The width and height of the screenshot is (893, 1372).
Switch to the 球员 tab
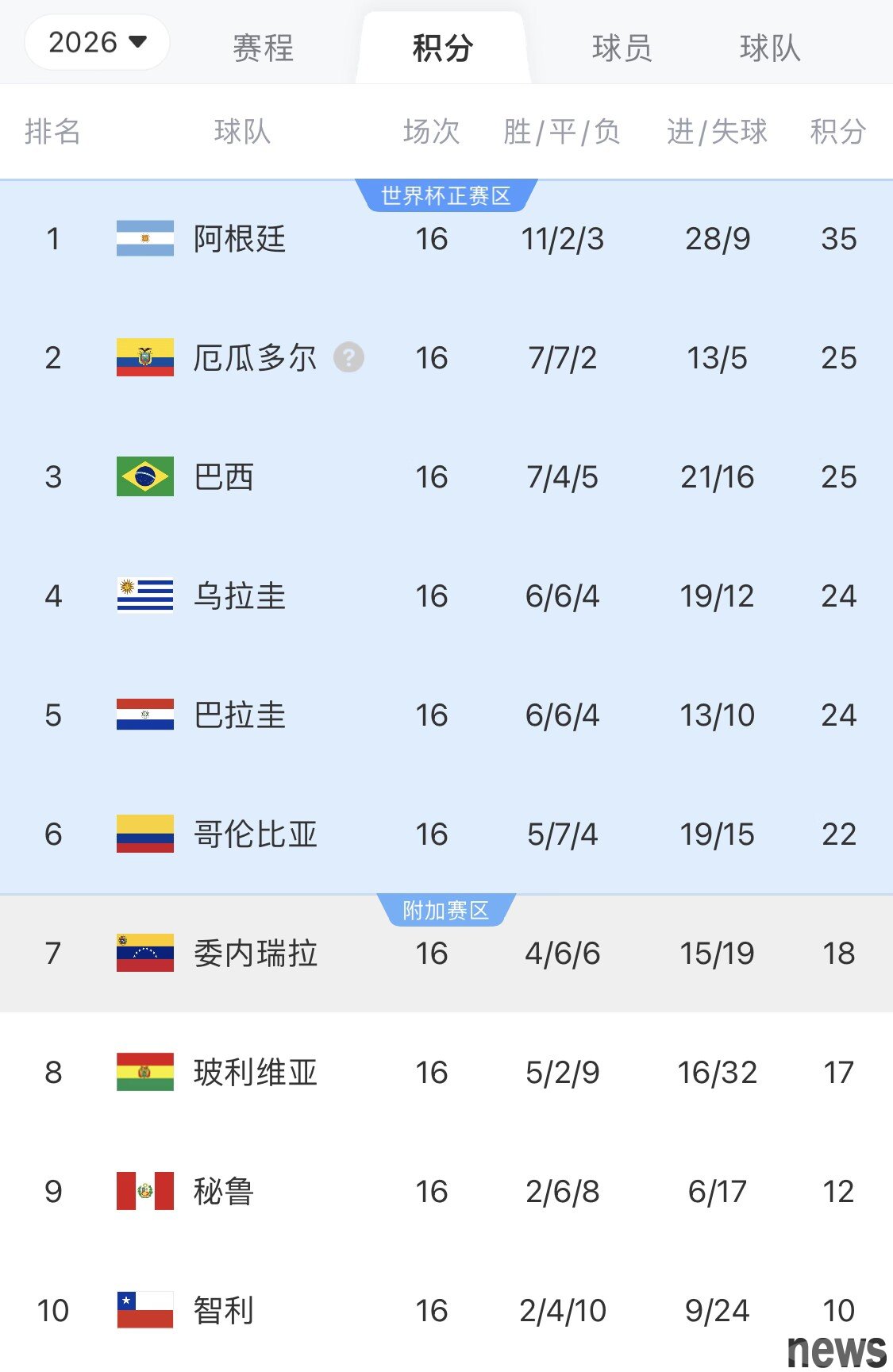pyautogui.click(x=622, y=48)
